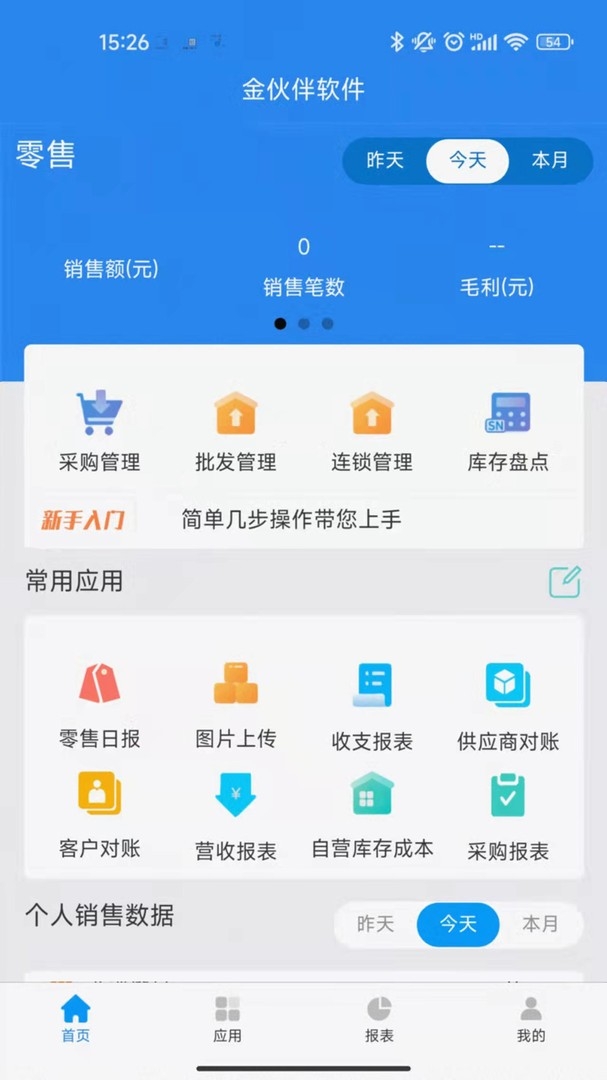Switch to the 应用 tab
Viewport: 607px width, 1080px height.
(227, 1019)
